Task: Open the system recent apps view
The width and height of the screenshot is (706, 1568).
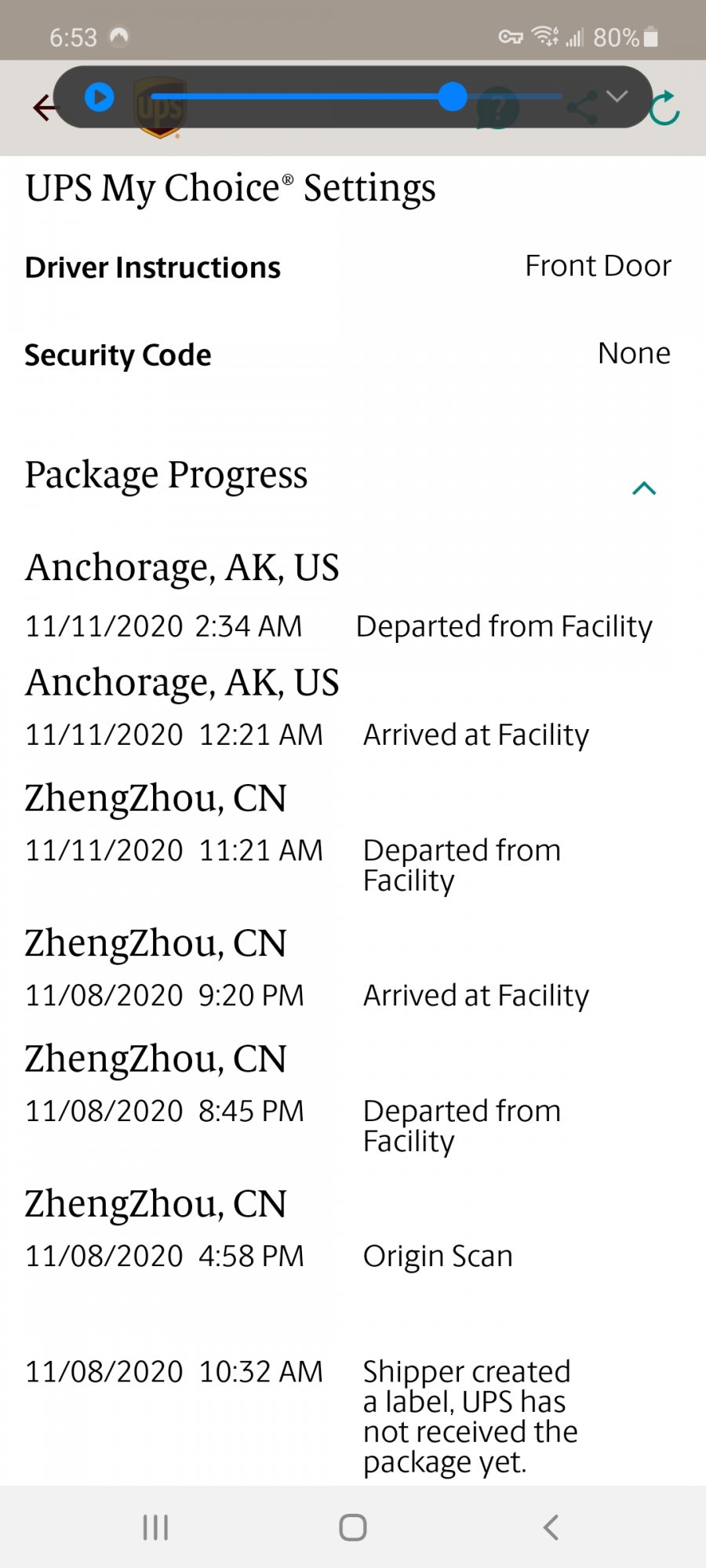Action: [155, 1526]
